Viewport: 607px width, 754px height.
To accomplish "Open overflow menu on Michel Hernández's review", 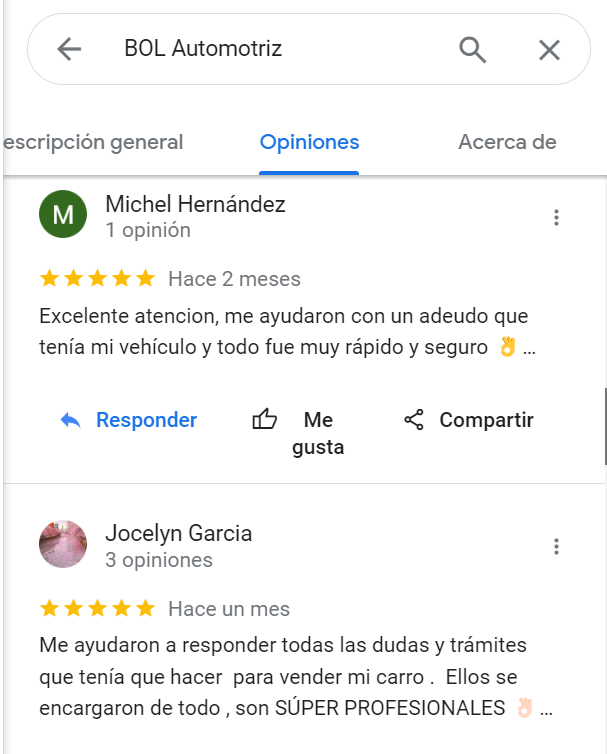I will pos(556,217).
